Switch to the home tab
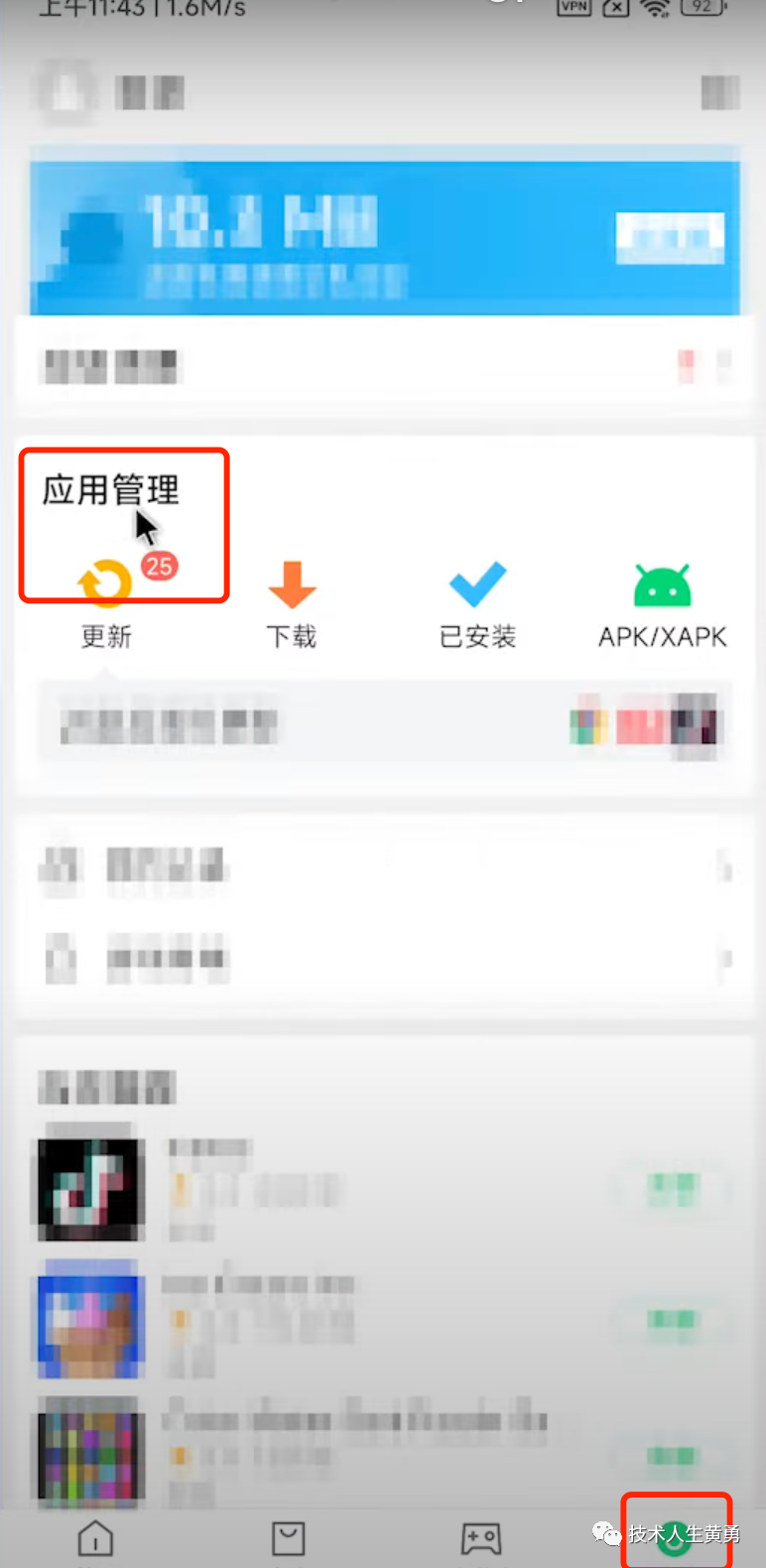 pyautogui.click(x=95, y=1538)
